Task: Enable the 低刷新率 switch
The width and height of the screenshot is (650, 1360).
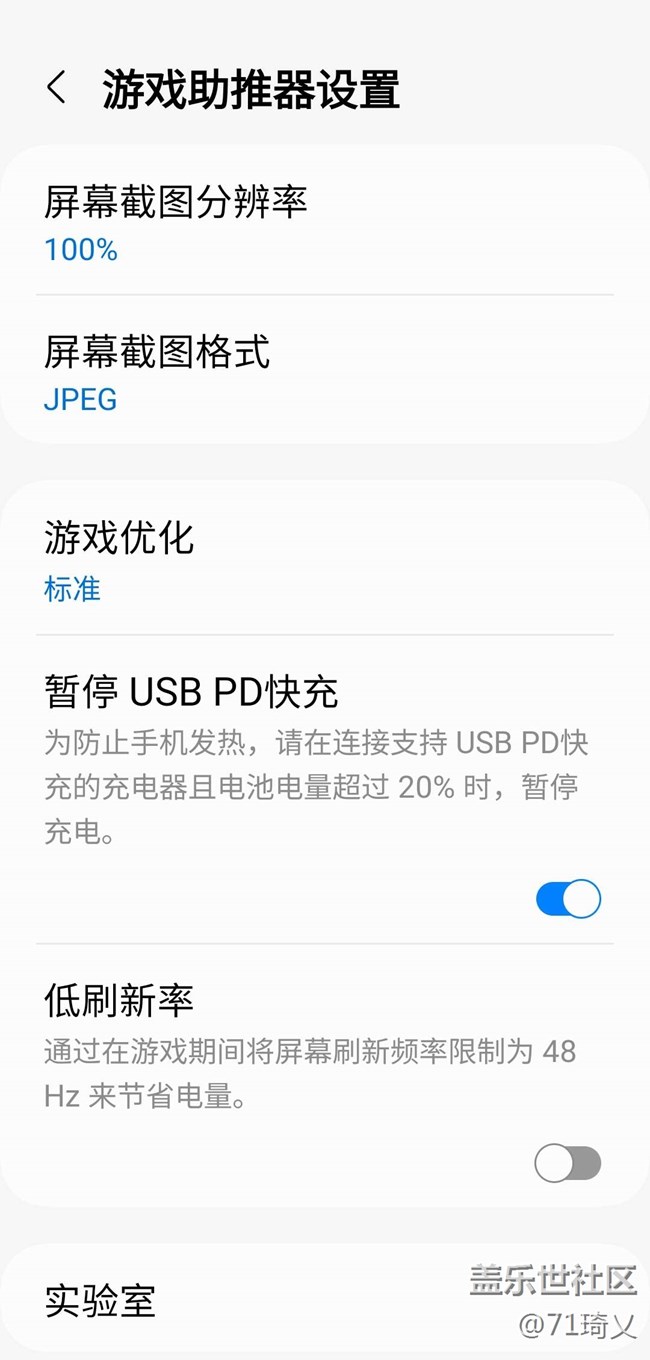Action: (568, 1163)
